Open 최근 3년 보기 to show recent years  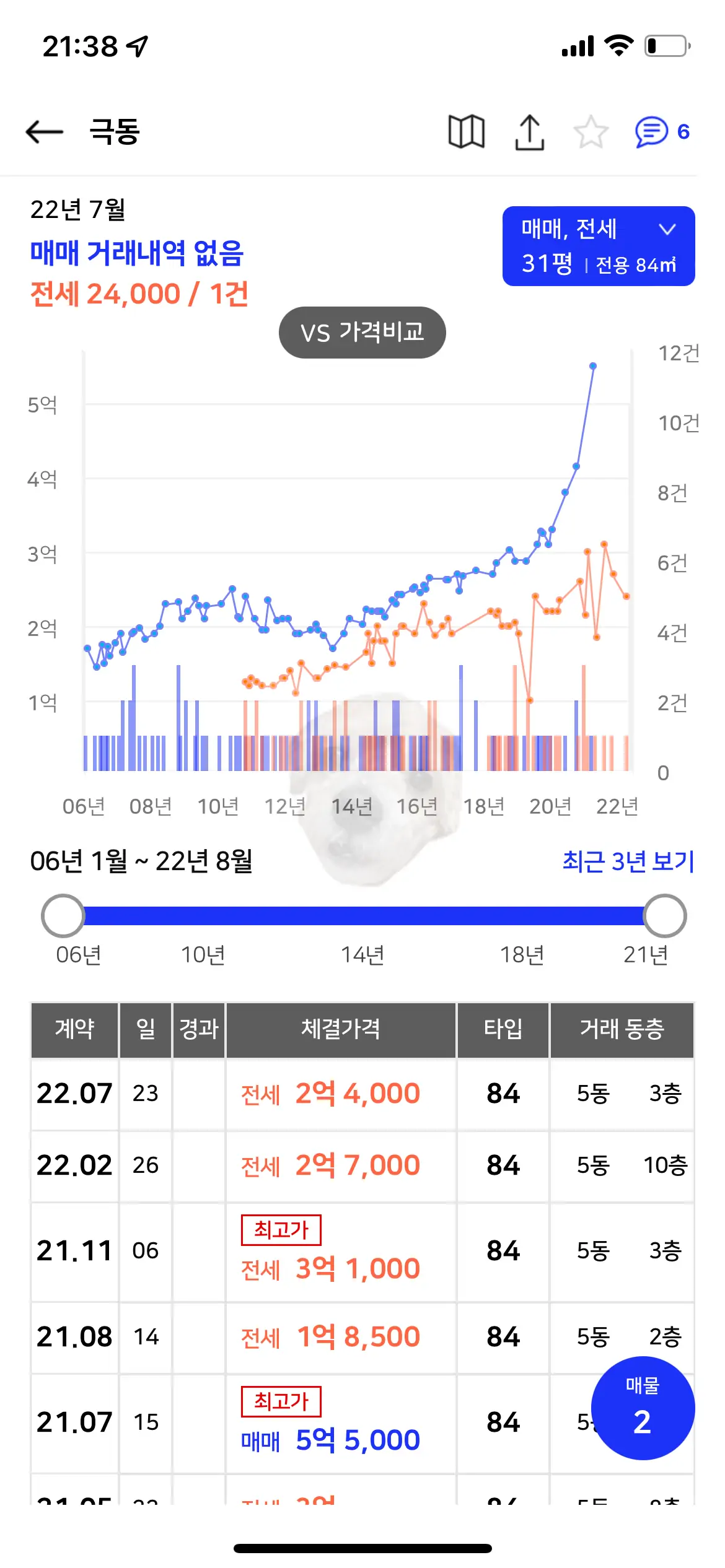pyautogui.click(x=626, y=861)
